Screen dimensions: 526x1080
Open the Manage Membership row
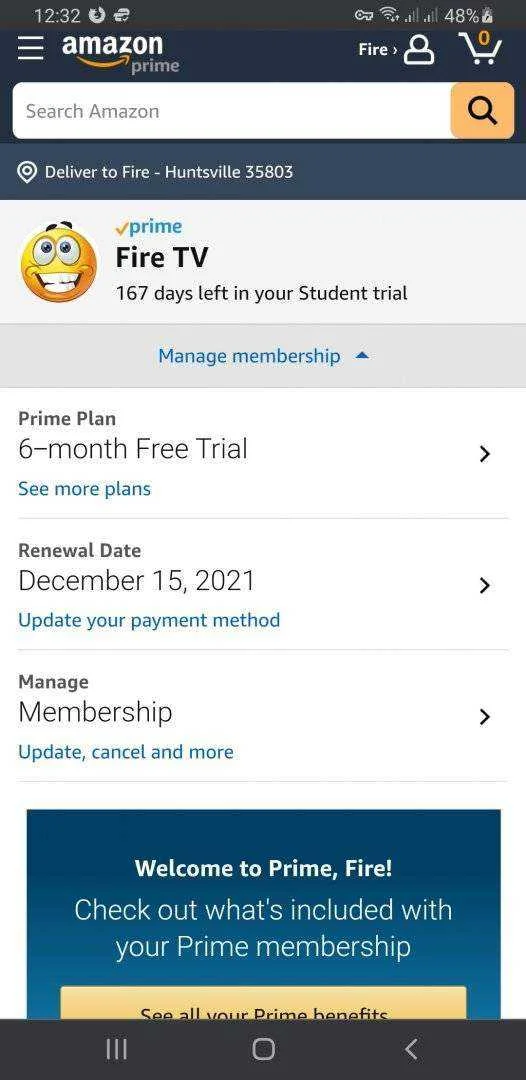[x=263, y=715]
